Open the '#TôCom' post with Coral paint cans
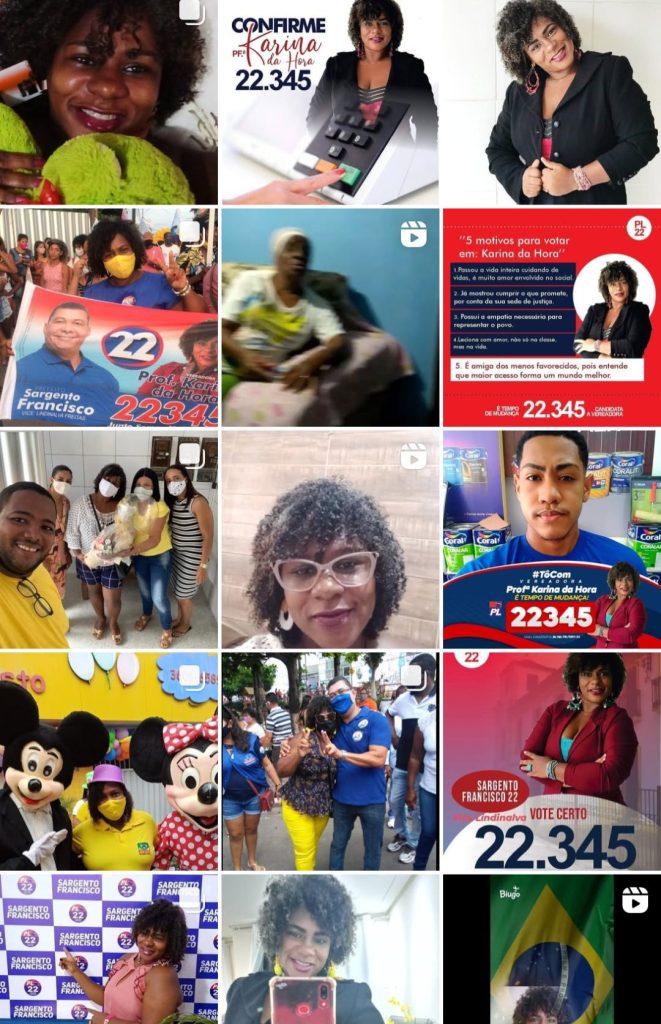661x1024 pixels. [x=551, y=539]
